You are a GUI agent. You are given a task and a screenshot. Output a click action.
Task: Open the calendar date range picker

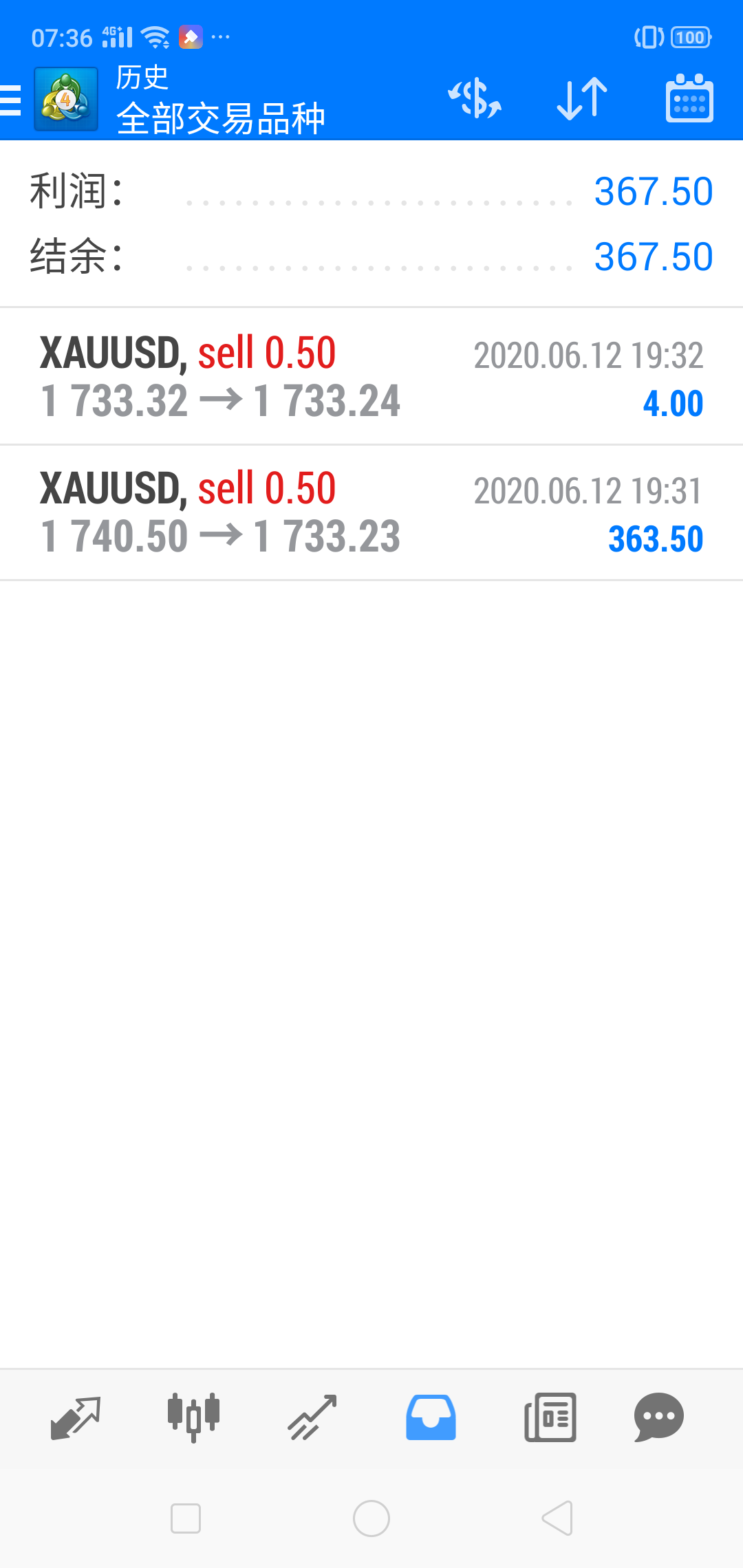click(x=689, y=98)
